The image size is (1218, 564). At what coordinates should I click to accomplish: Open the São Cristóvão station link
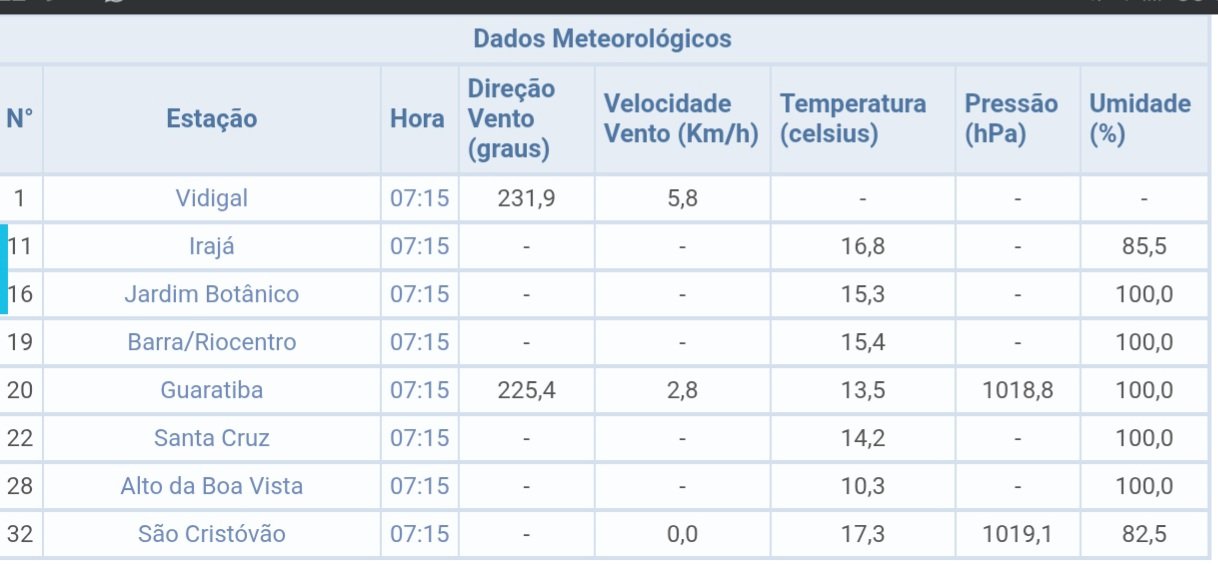[211, 534]
